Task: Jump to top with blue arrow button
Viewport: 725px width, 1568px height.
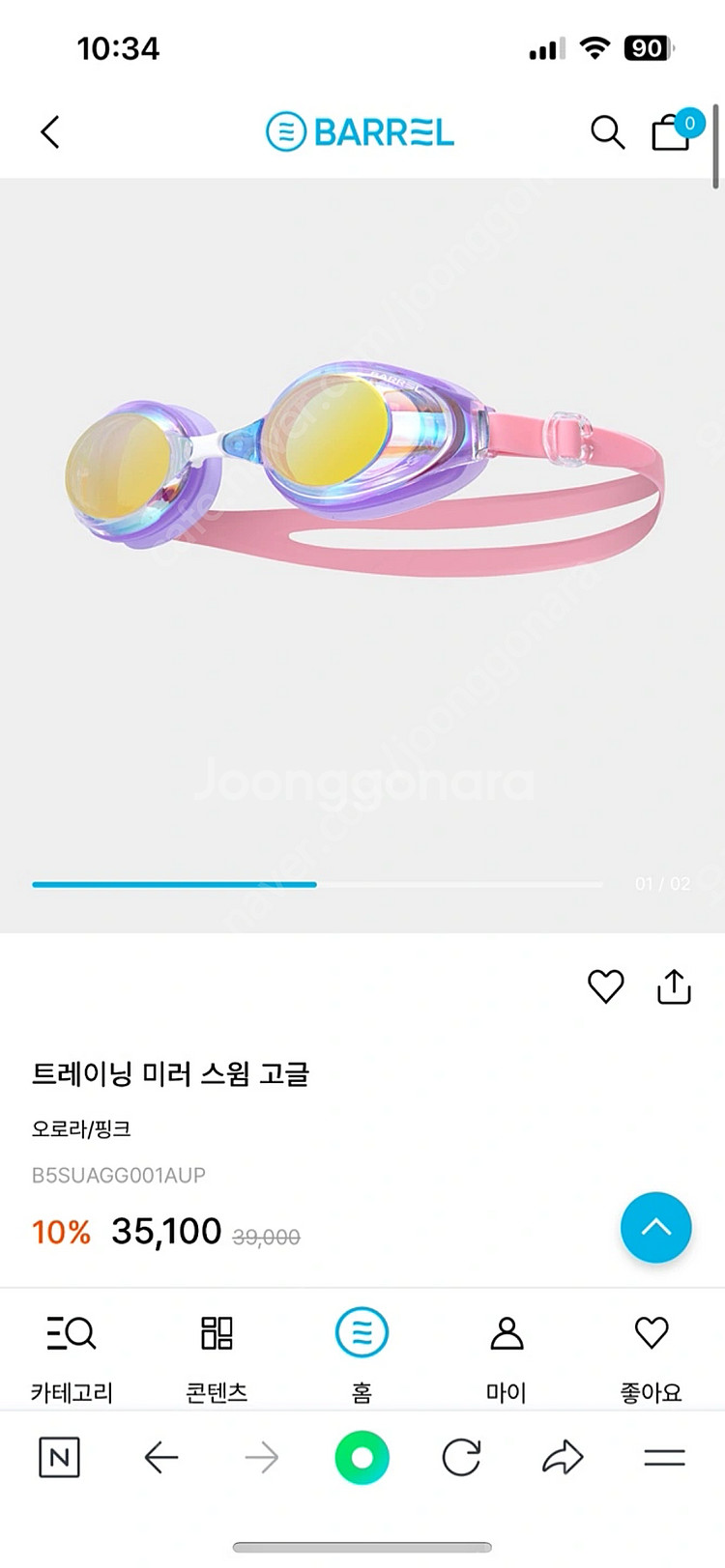Action: [656, 1227]
